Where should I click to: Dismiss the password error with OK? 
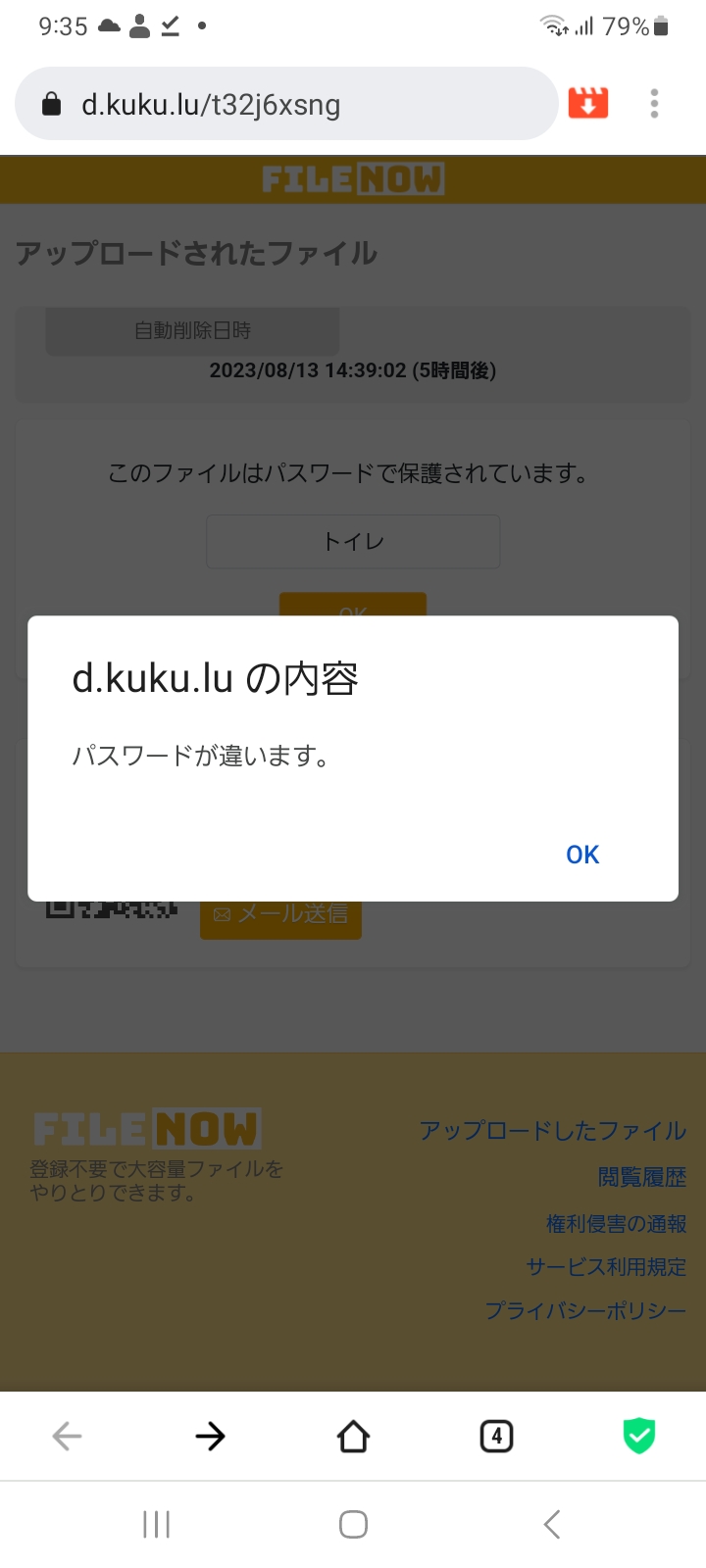click(x=581, y=855)
